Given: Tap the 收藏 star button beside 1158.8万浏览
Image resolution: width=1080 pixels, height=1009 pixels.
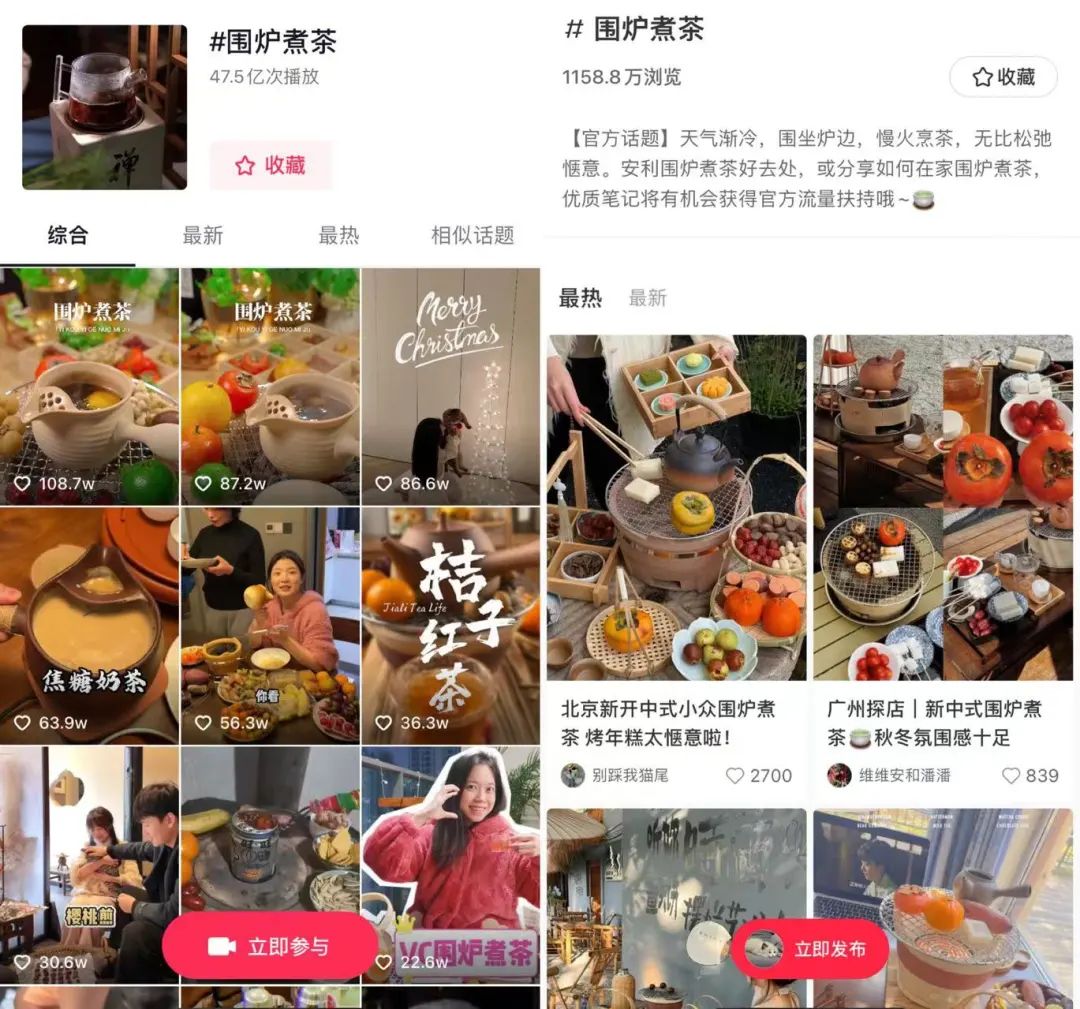Looking at the screenshot, I should 1002,77.
